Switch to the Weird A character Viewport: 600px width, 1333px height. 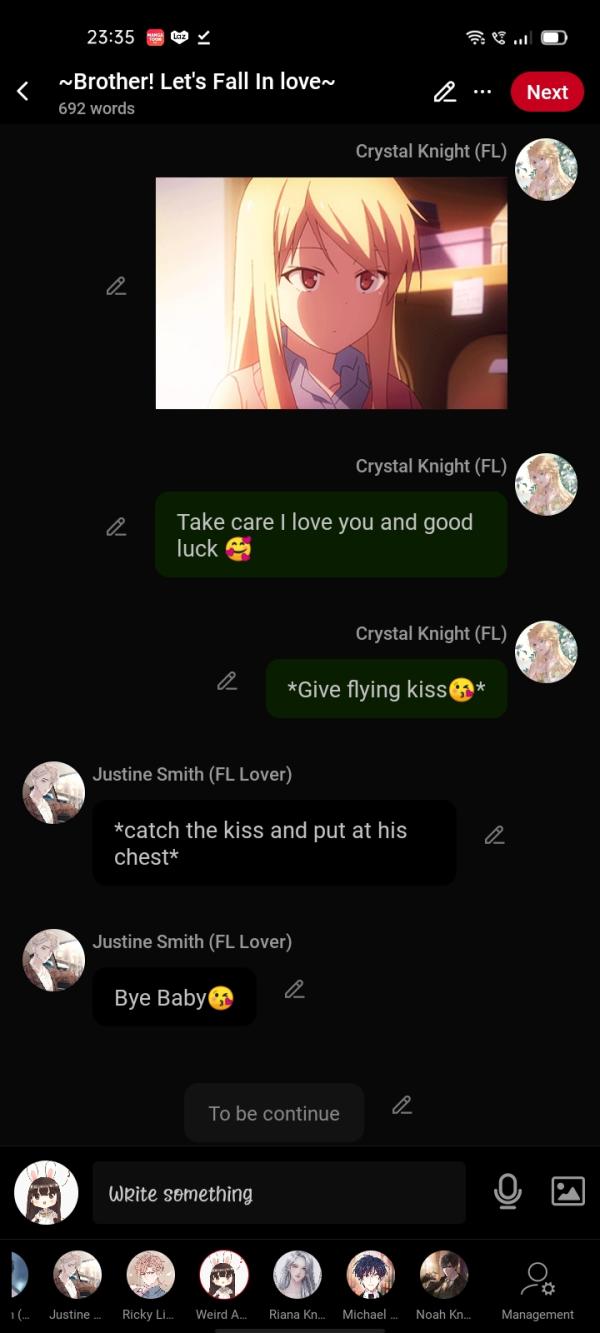224,1276
